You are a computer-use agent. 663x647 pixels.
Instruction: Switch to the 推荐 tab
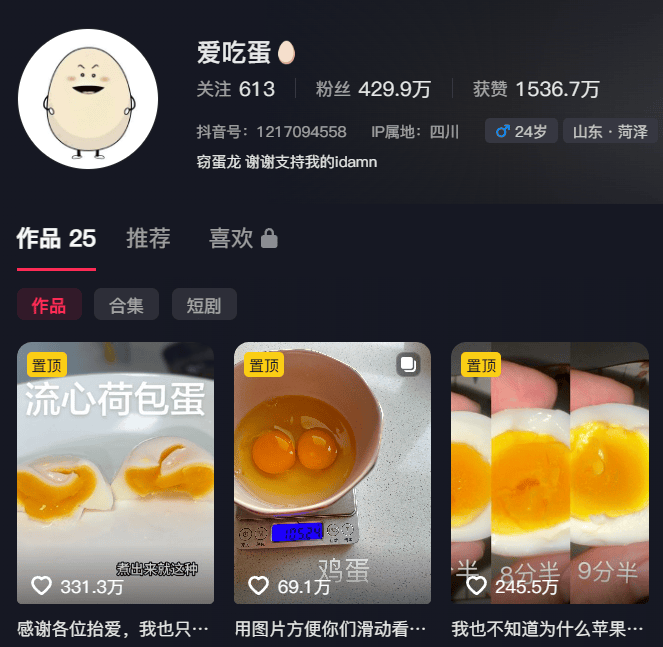pos(148,238)
